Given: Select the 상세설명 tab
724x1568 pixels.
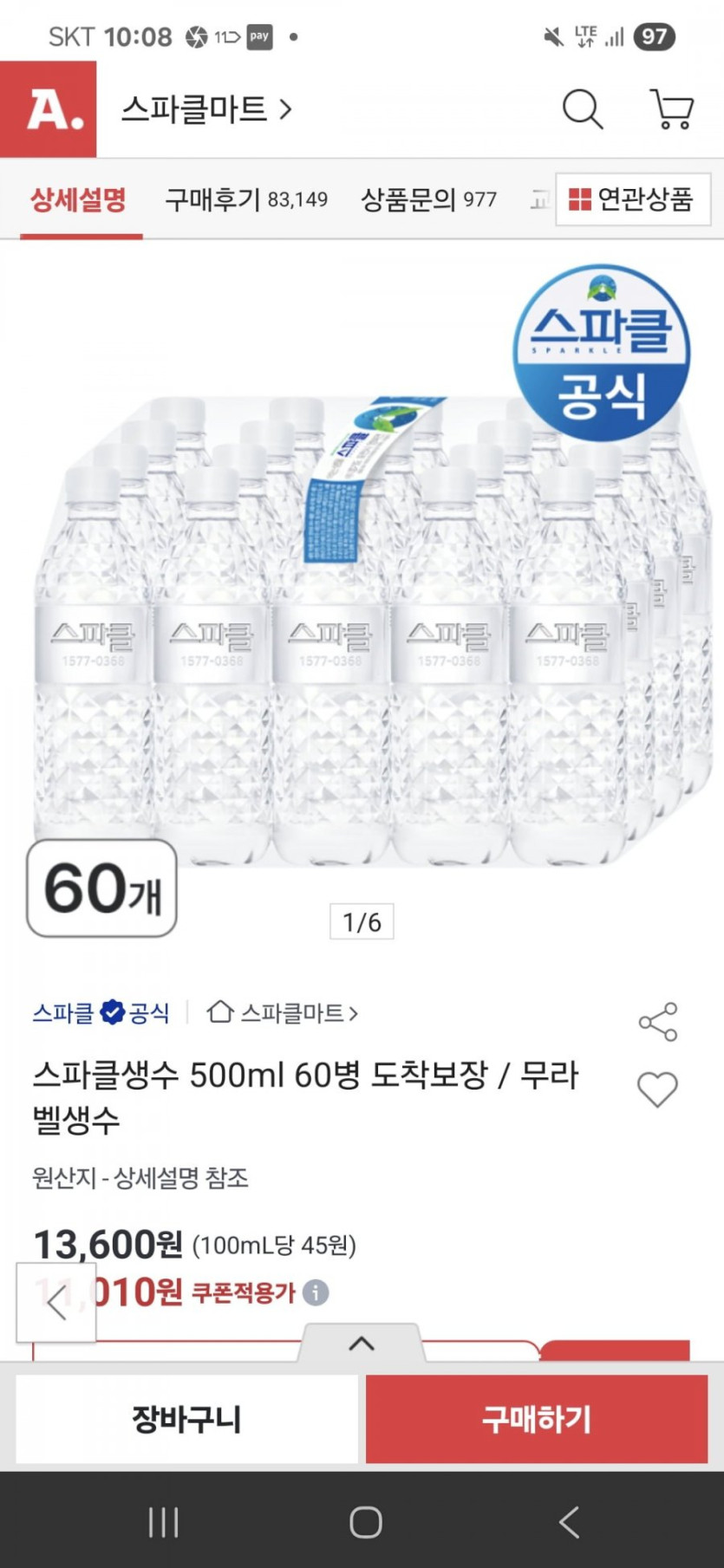Looking at the screenshot, I should (79, 200).
